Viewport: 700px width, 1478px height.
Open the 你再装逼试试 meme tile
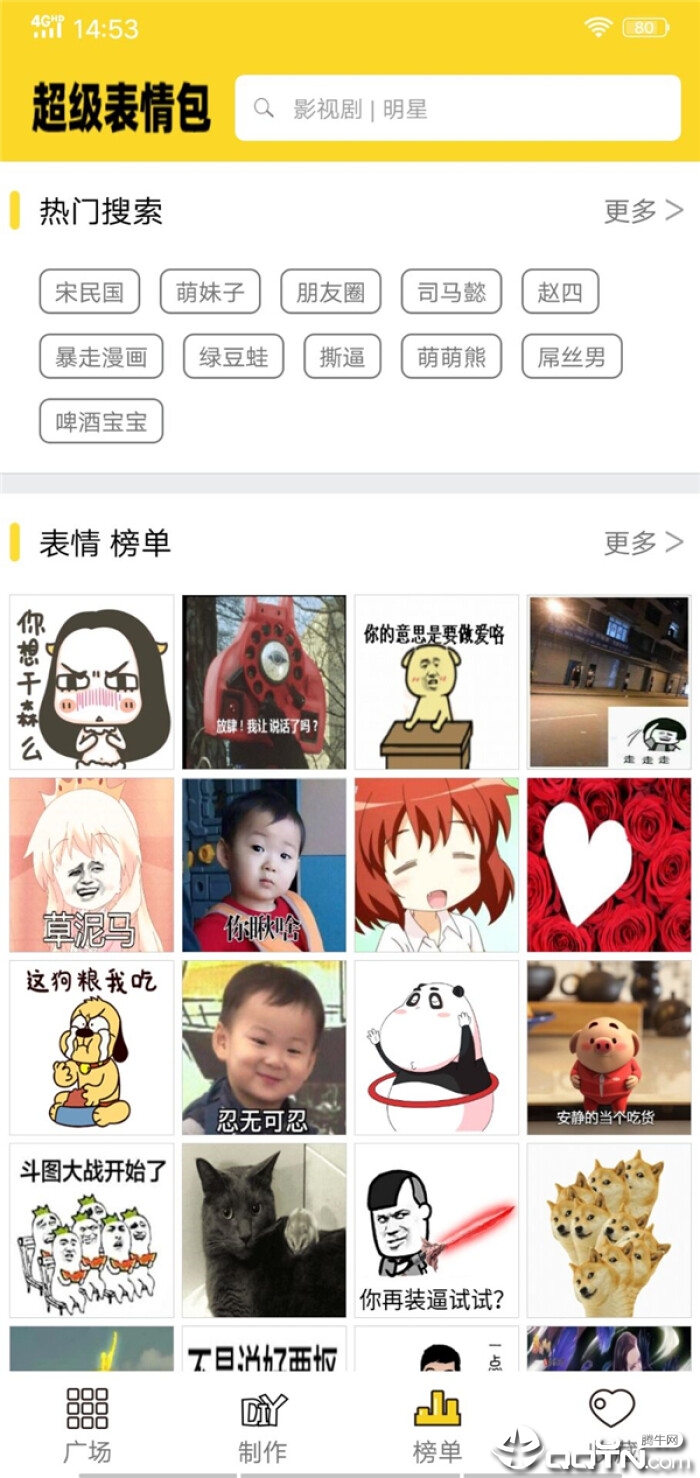tap(437, 1230)
